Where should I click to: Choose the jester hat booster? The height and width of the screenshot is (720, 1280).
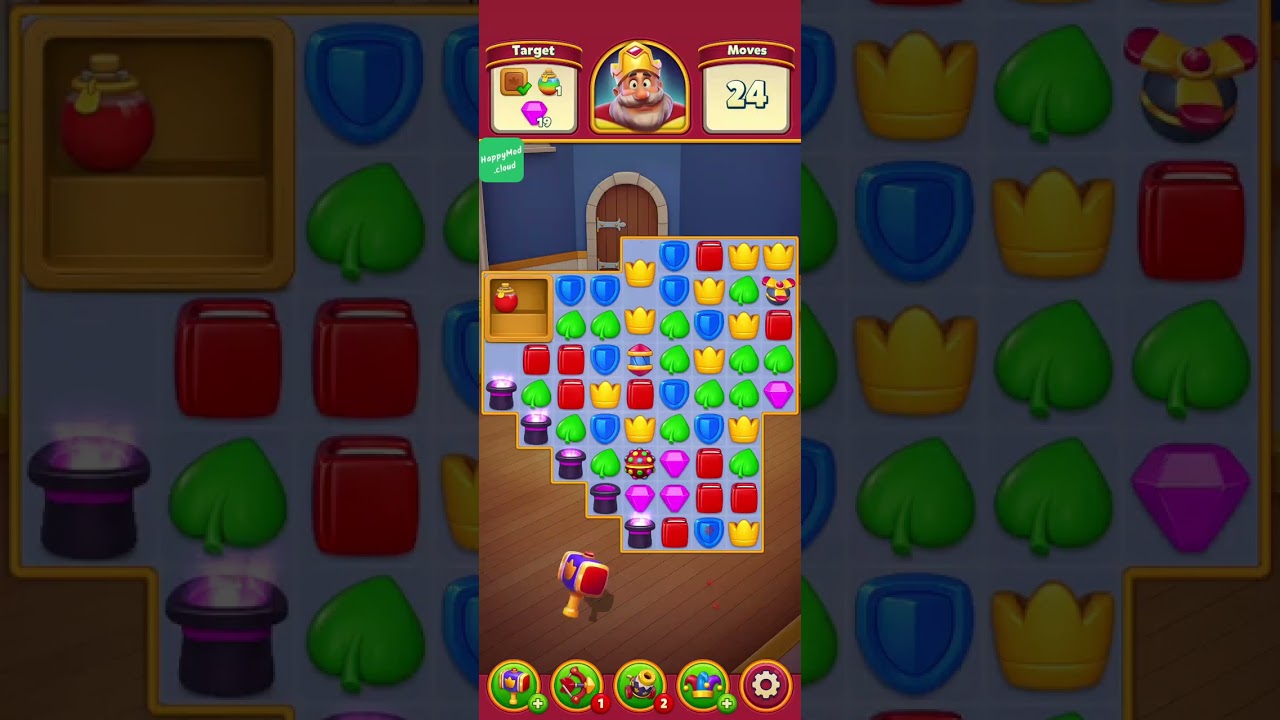pyautogui.click(x=703, y=685)
